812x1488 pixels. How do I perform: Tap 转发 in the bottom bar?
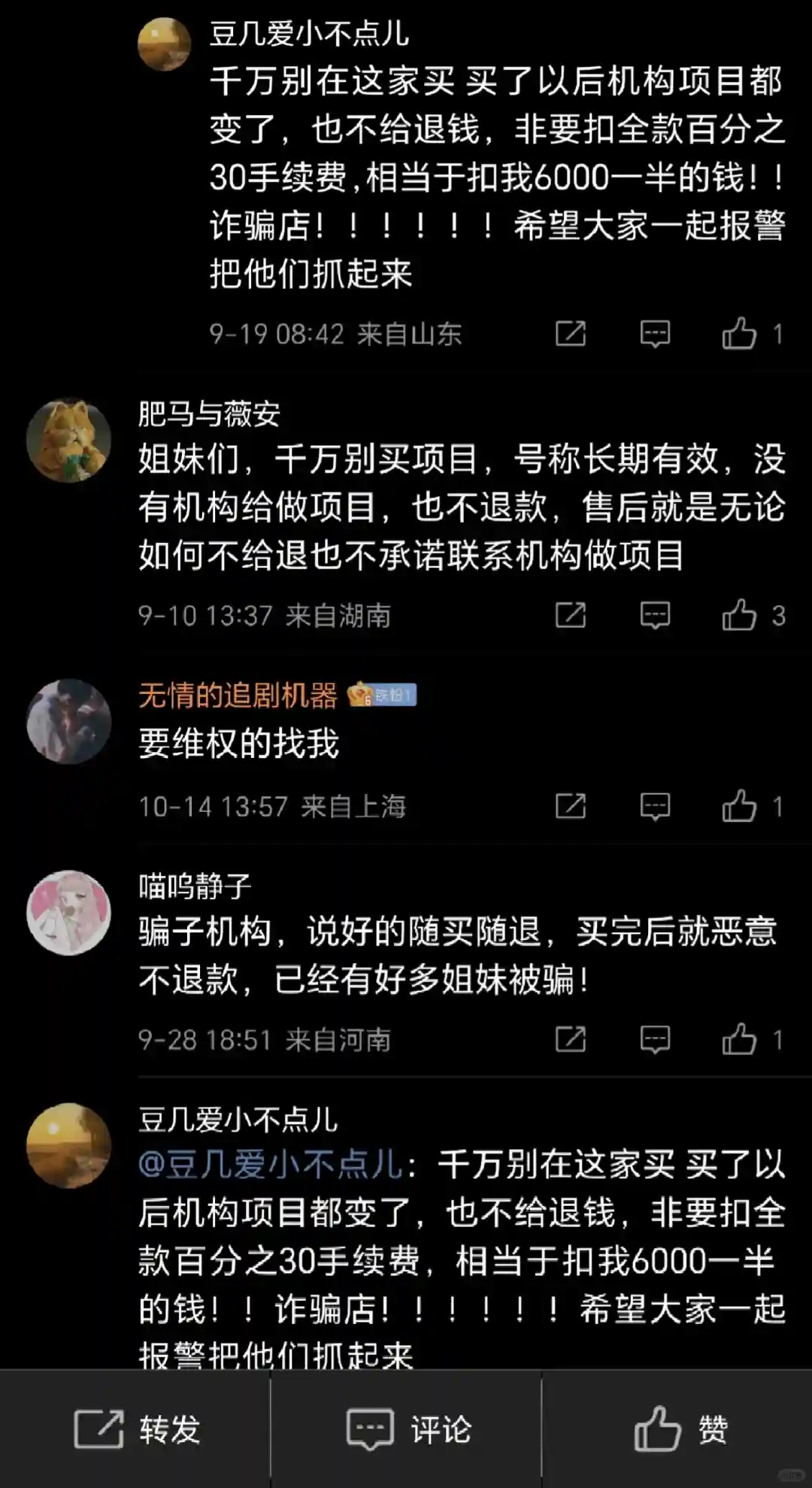click(136, 1429)
